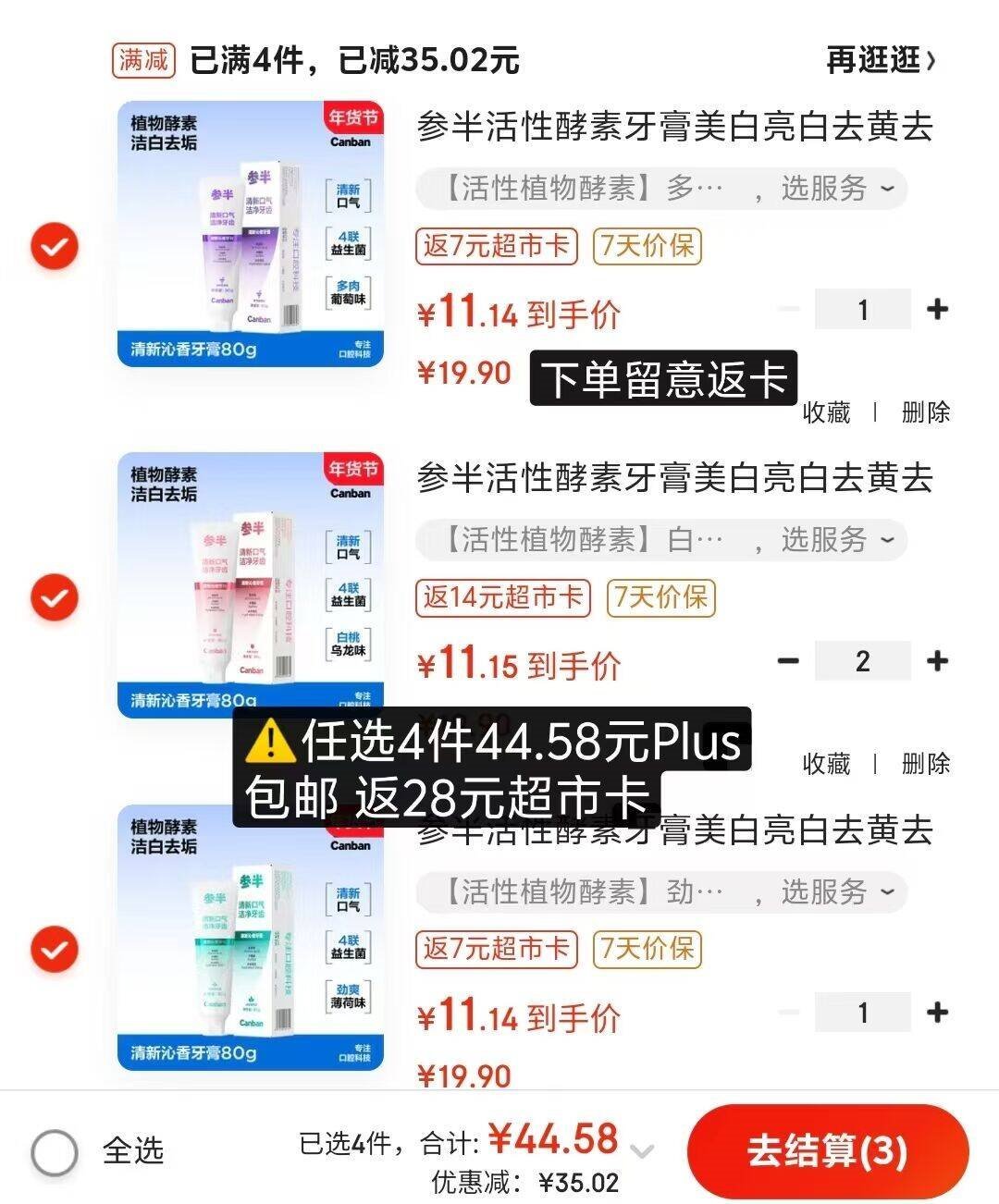Decrease quantity of the 白桃乌龙味 toothpaste

click(x=788, y=660)
